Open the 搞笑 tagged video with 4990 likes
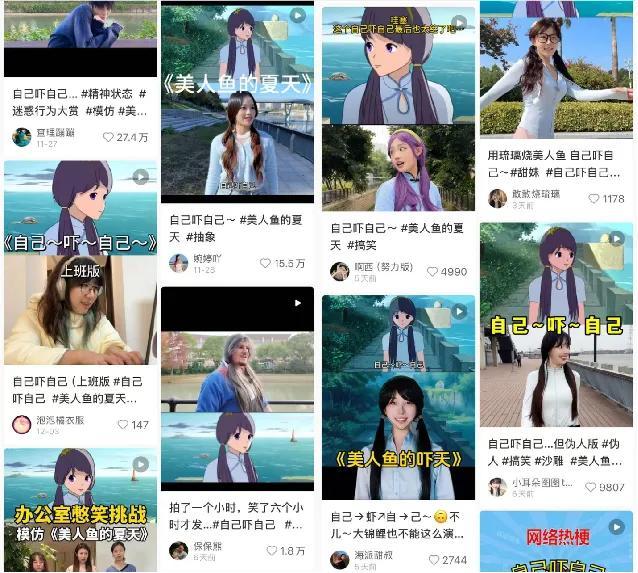 [x=397, y=110]
